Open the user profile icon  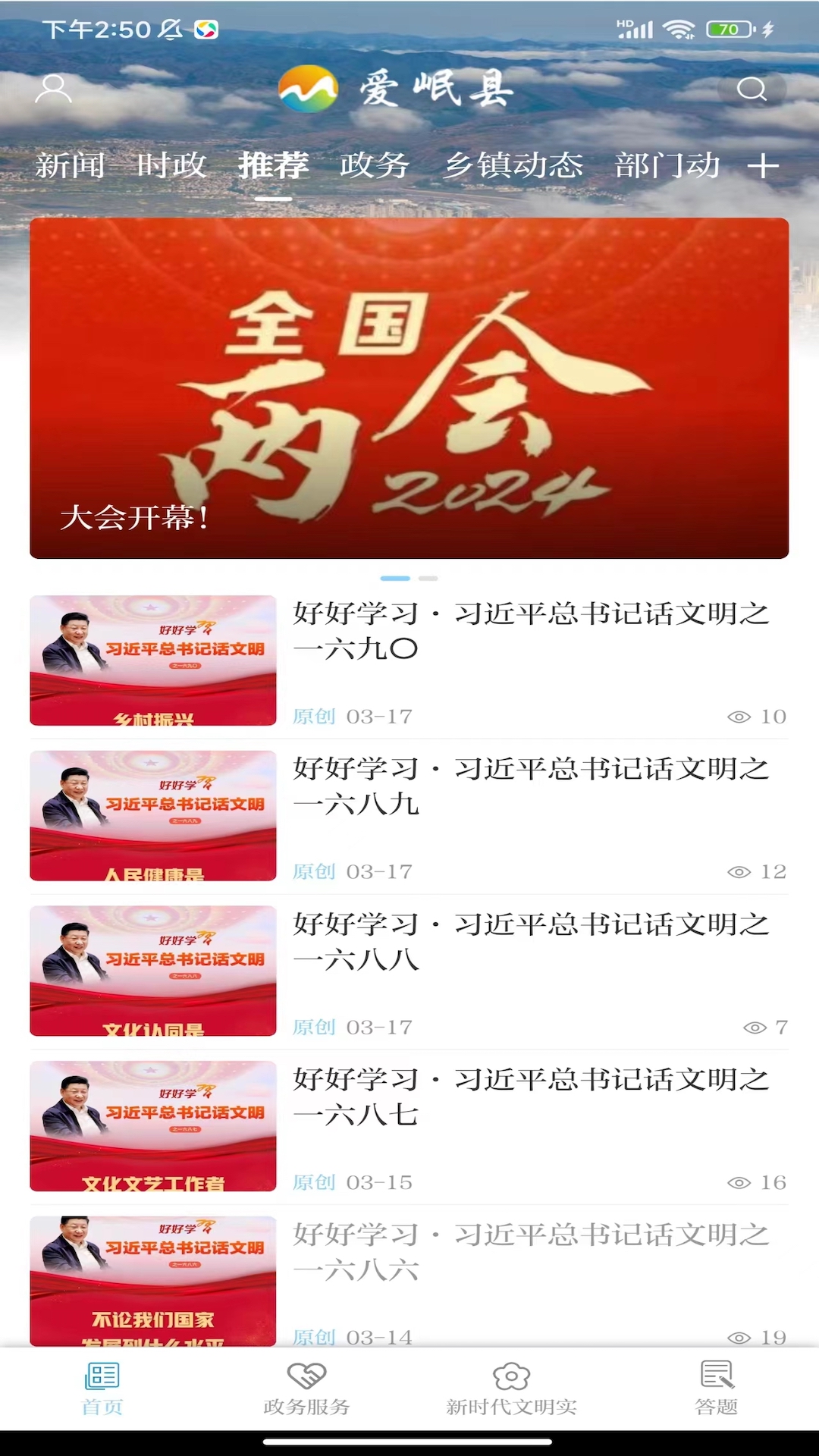point(53,89)
